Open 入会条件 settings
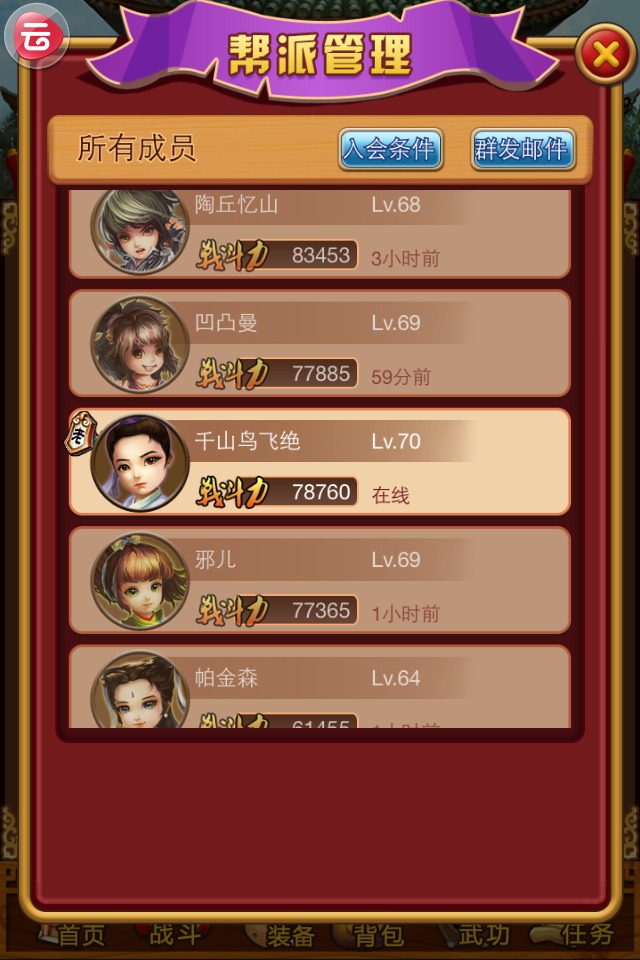The height and width of the screenshot is (960, 640). (x=390, y=150)
